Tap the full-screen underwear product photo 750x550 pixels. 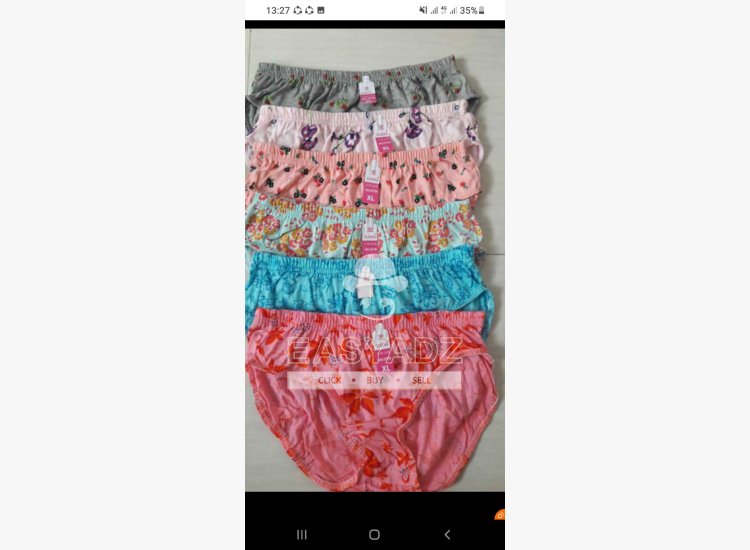375,260
